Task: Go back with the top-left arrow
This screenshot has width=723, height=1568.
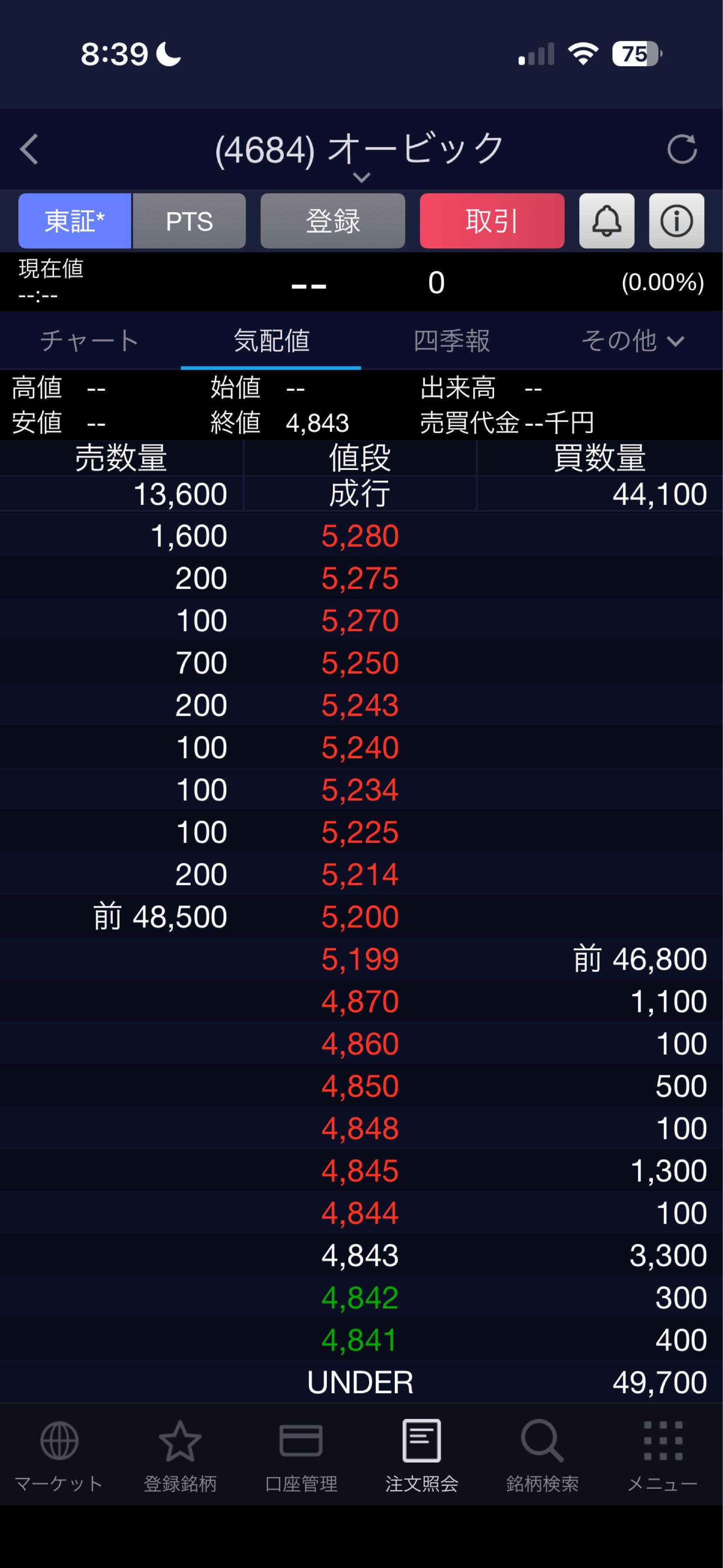Action: click(x=29, y=149)
